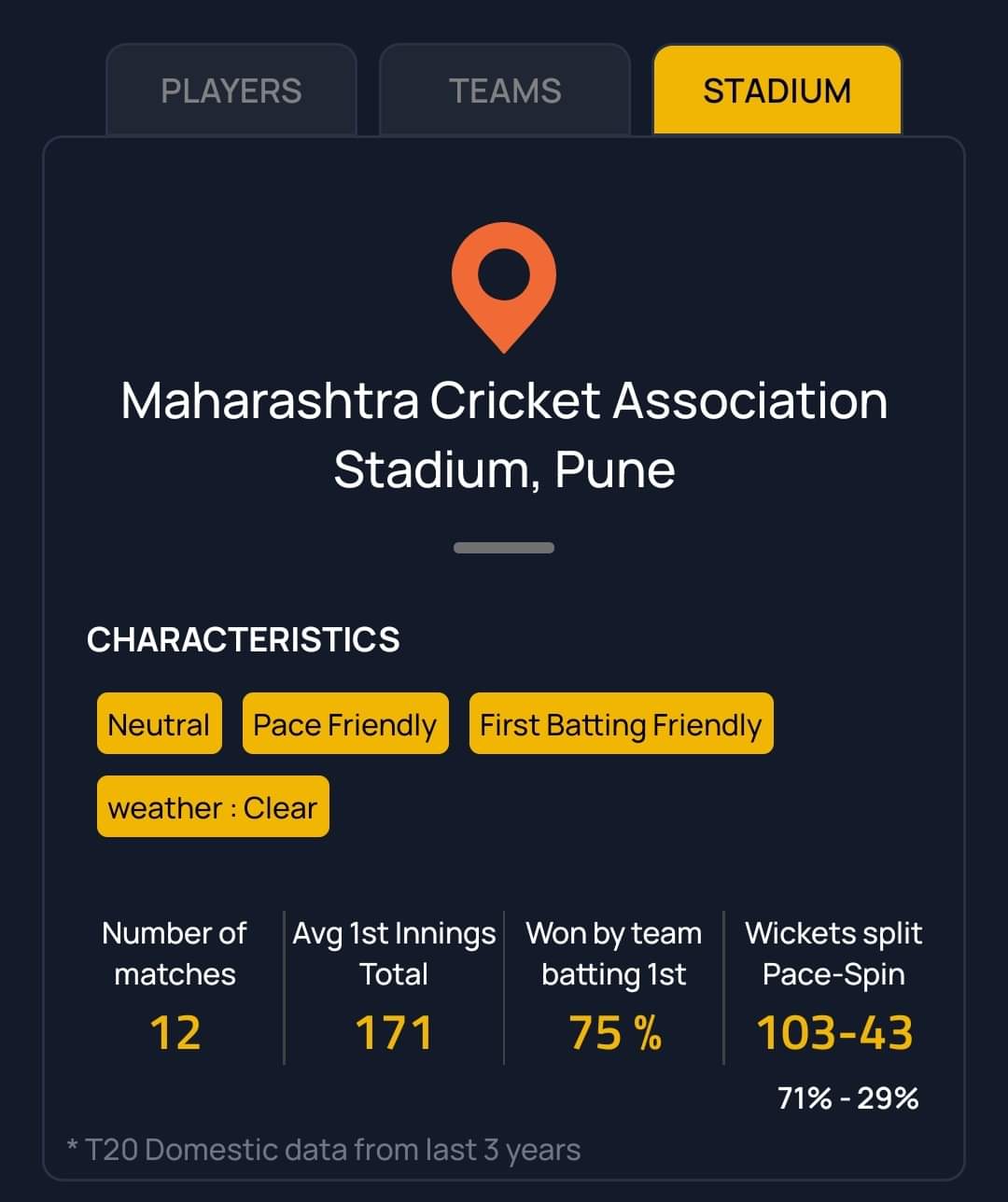The image size is (1008, 1202).
Task: Open the Teams tab
Action: 505,91
